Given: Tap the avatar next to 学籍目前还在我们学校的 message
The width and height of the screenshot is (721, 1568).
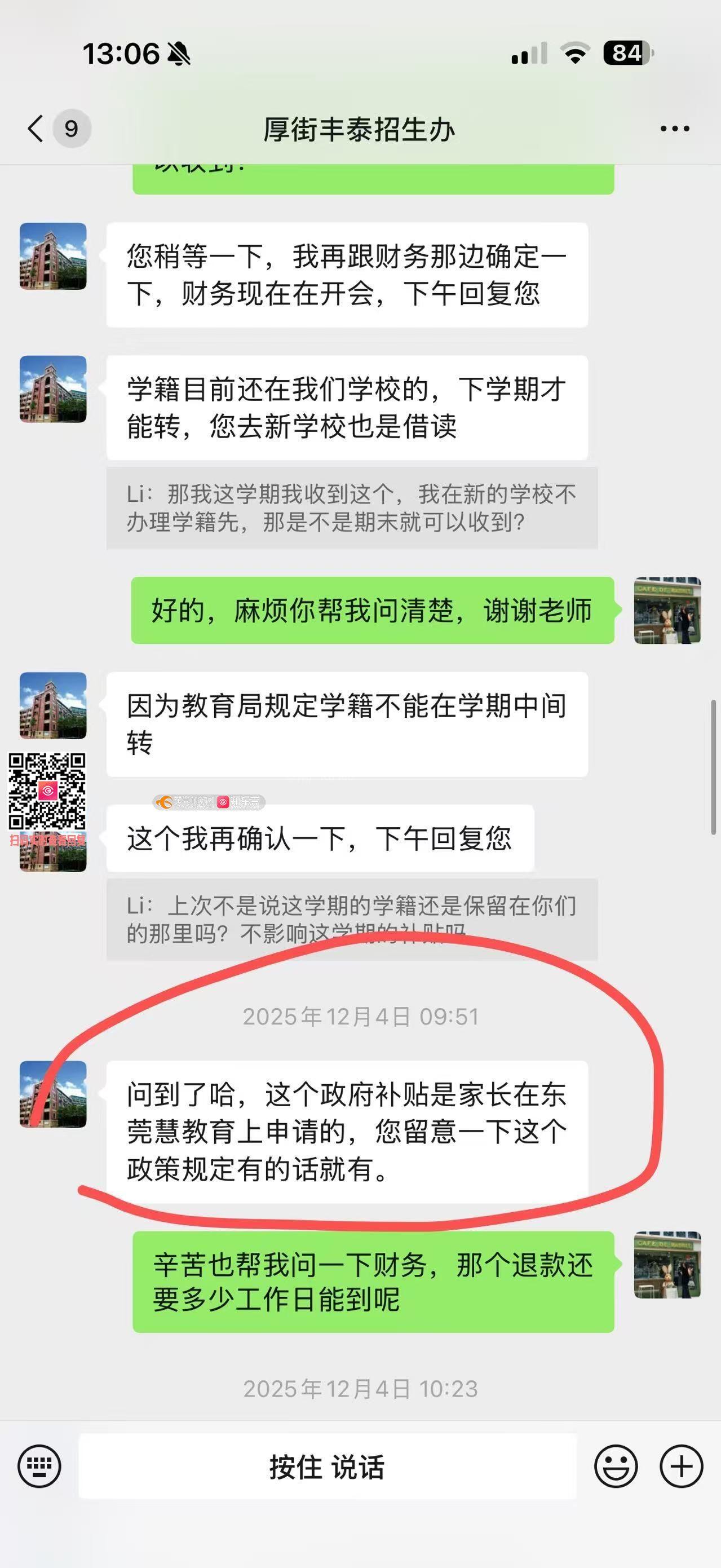Looking at the screenshot, I should [53, 389].
